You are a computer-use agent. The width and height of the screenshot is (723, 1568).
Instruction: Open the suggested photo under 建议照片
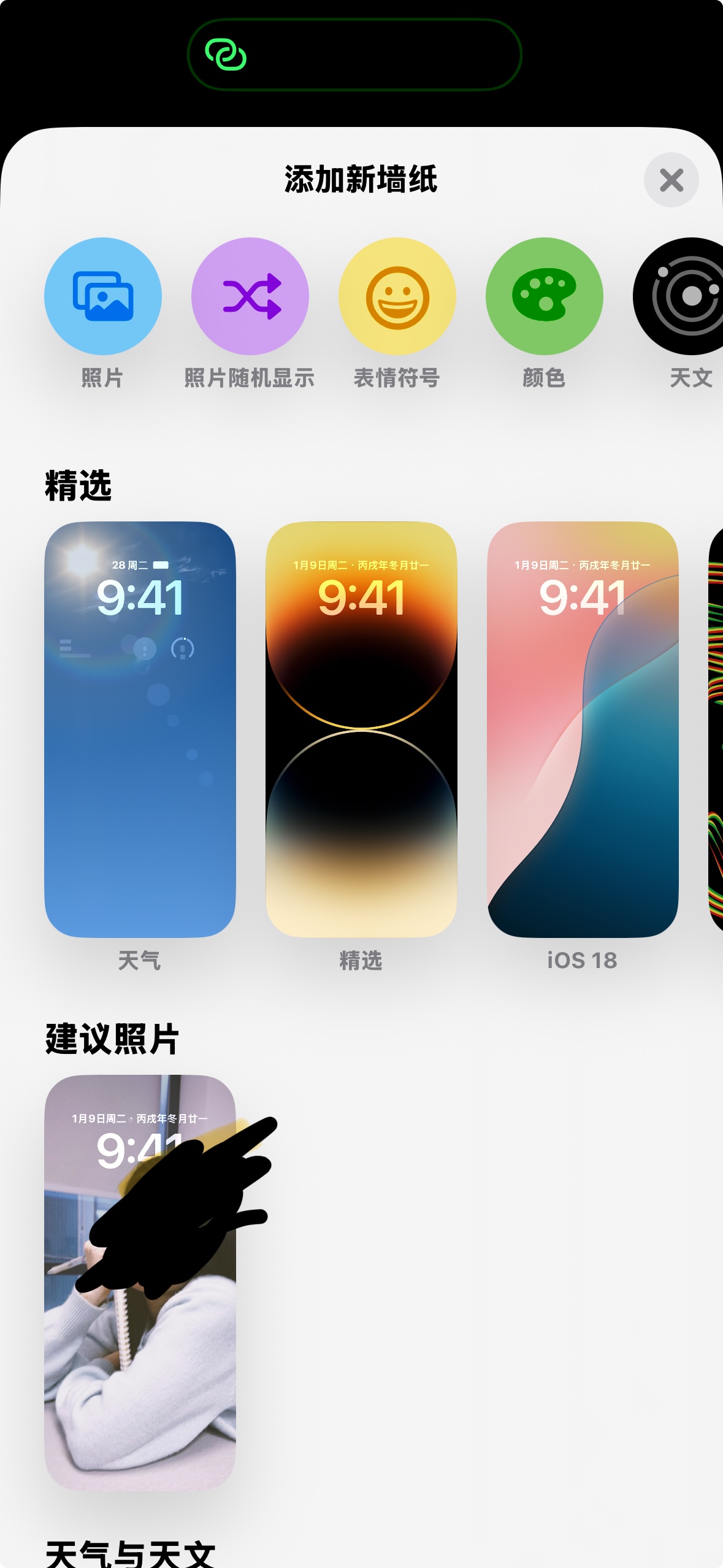point(140,1282)
